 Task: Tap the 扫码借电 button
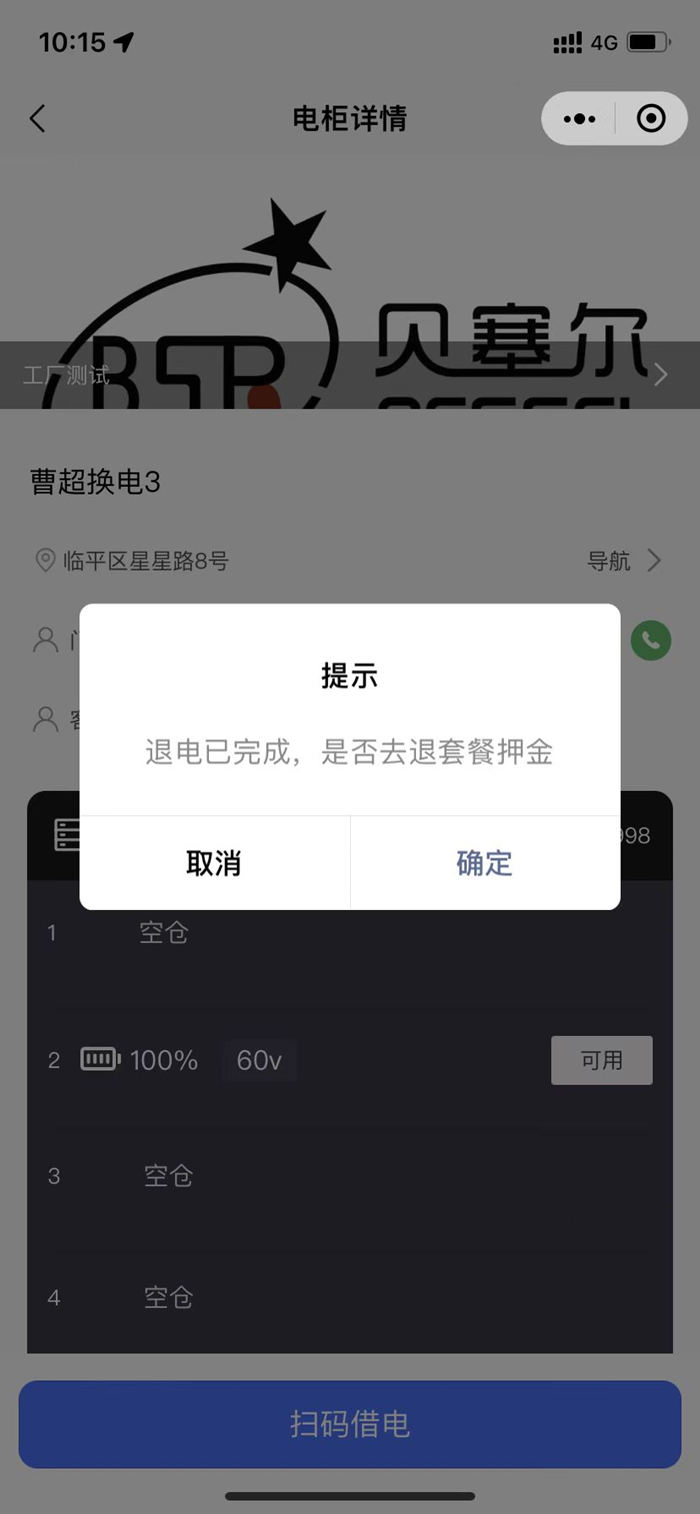point(350,1424)
